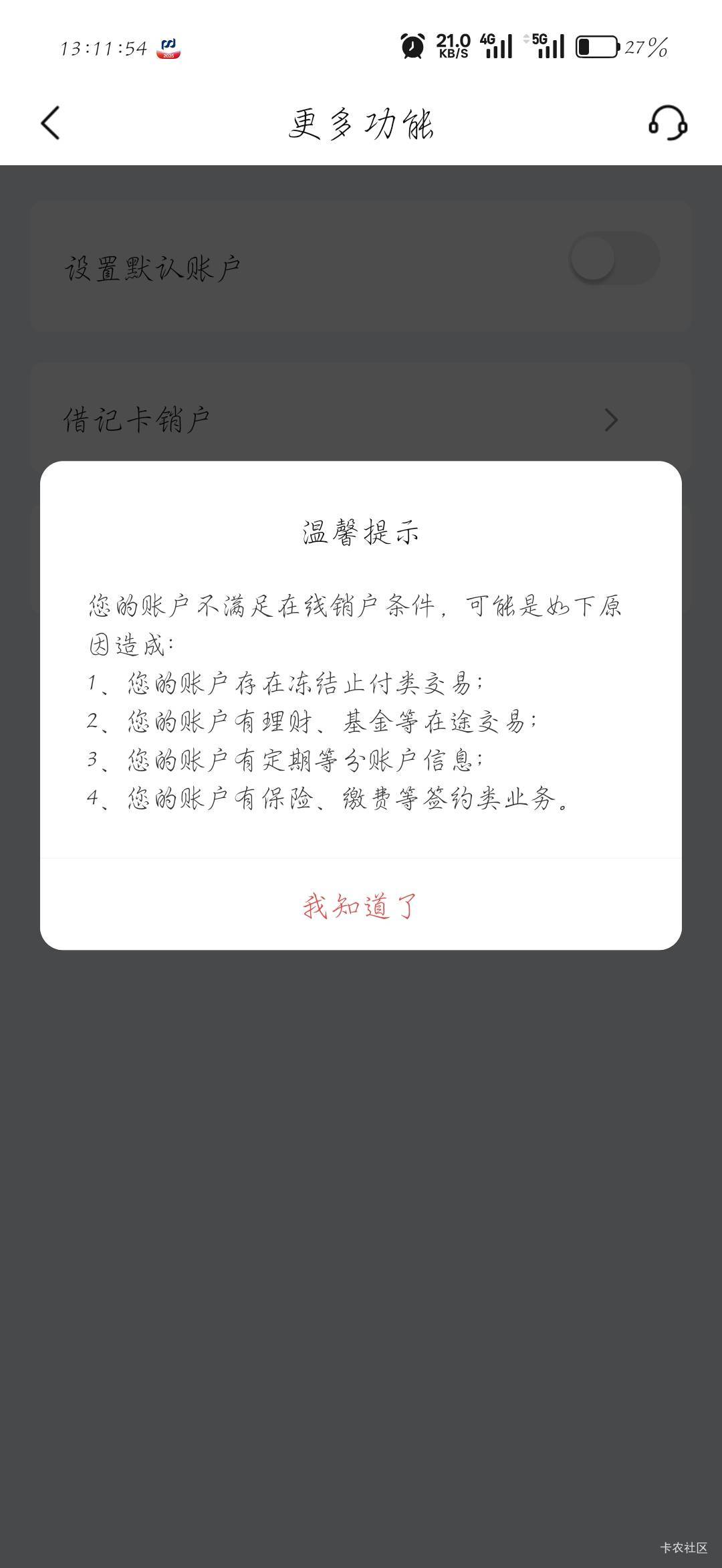
Task: Toggle the 设置默认账户 switch
Action: point(614,259)
